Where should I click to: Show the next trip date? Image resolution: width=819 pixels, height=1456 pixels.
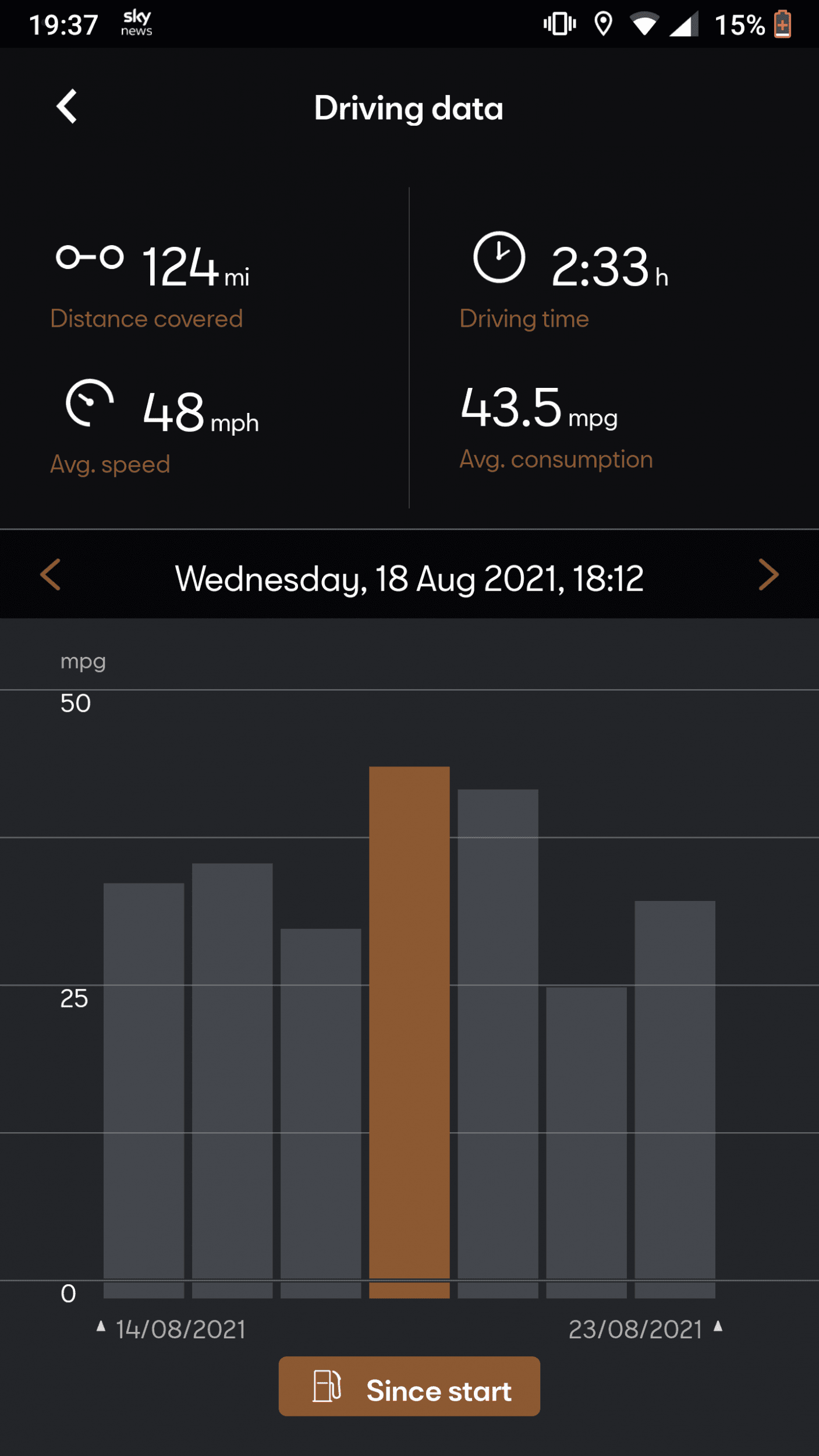pyautogui.click(x=768, y=575)
